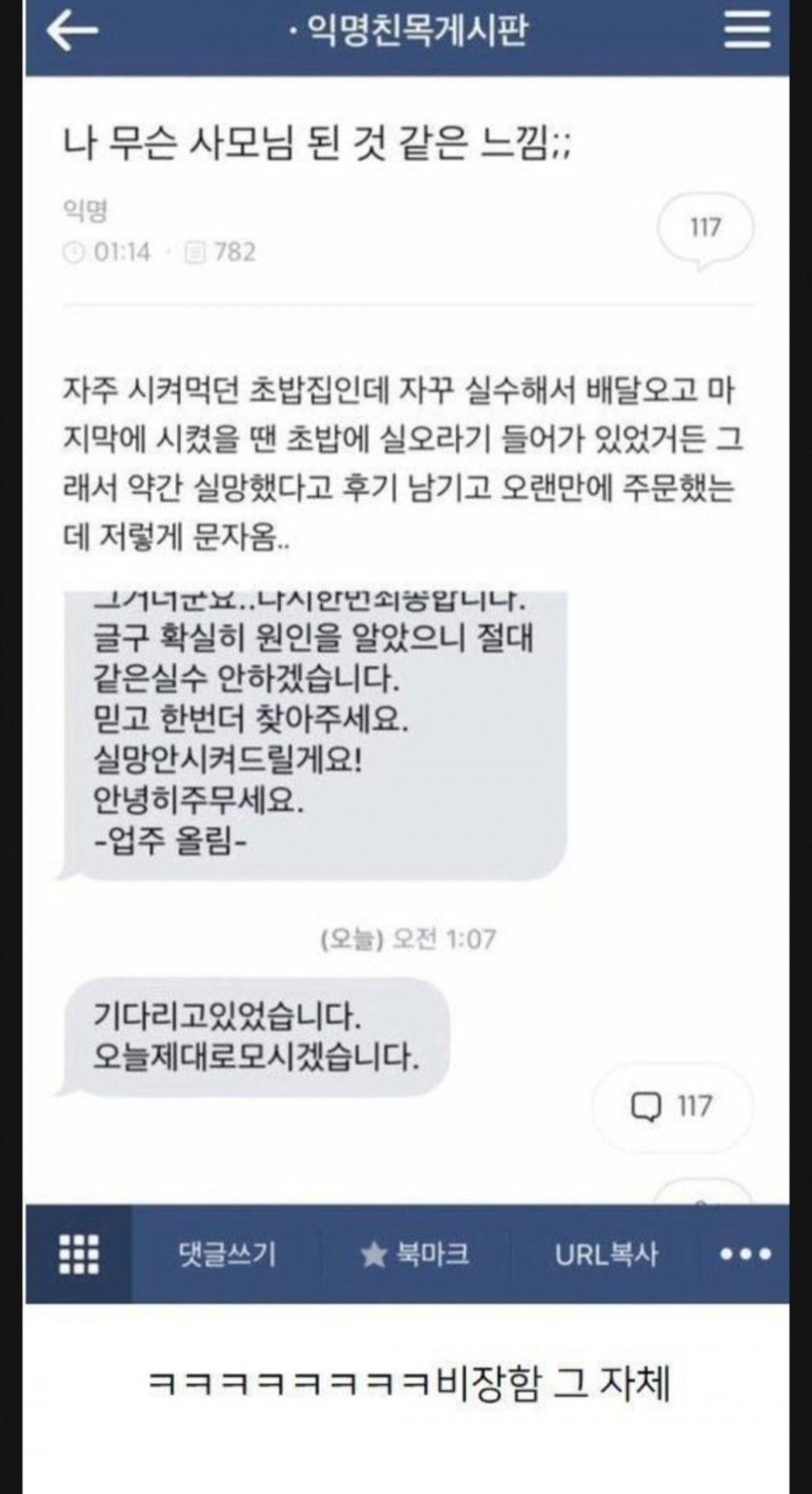Open the hamburger menu
The width and height of the screenshot is (812, 1494).
pos(747,31)
